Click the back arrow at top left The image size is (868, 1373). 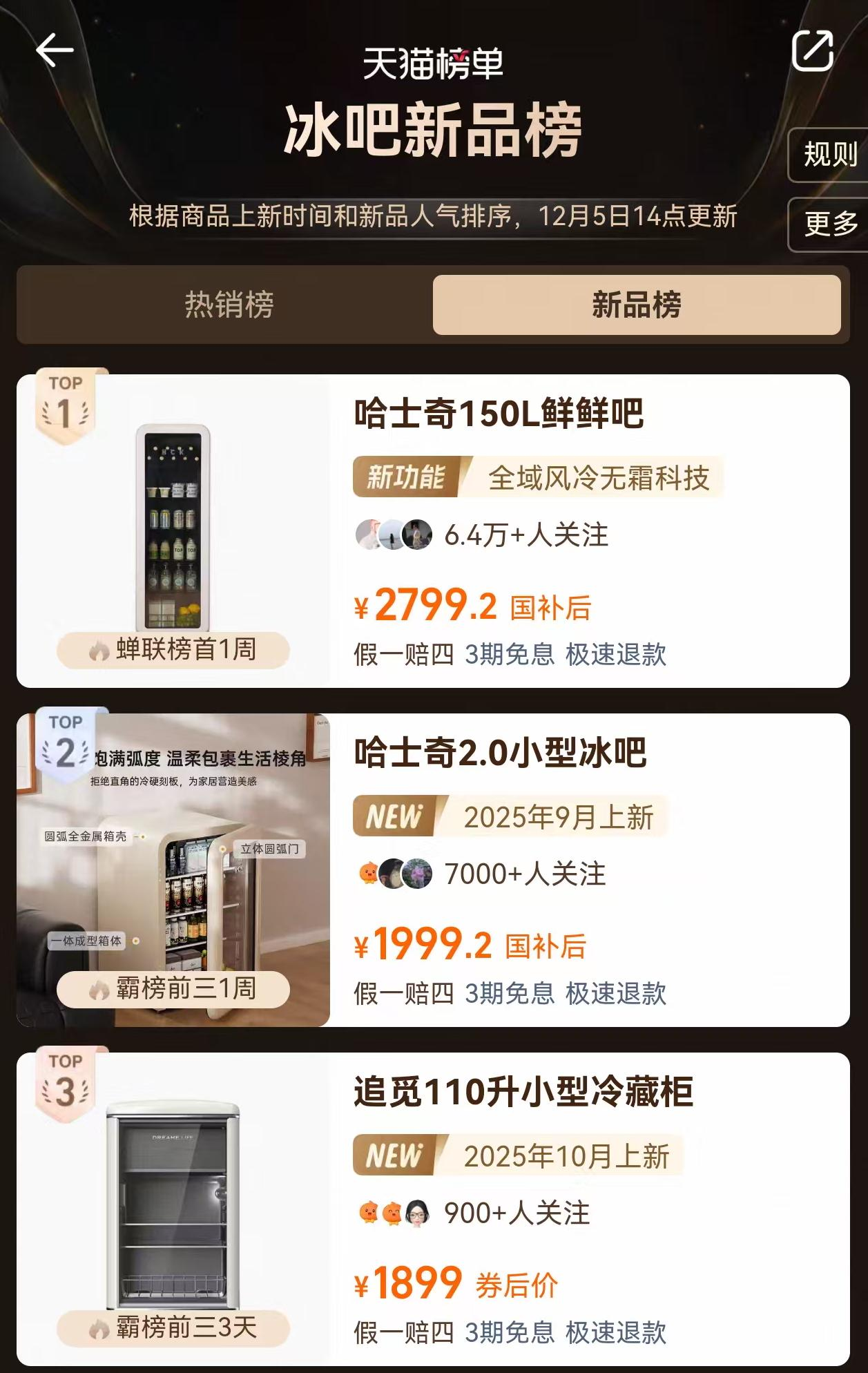pos(57,49)
